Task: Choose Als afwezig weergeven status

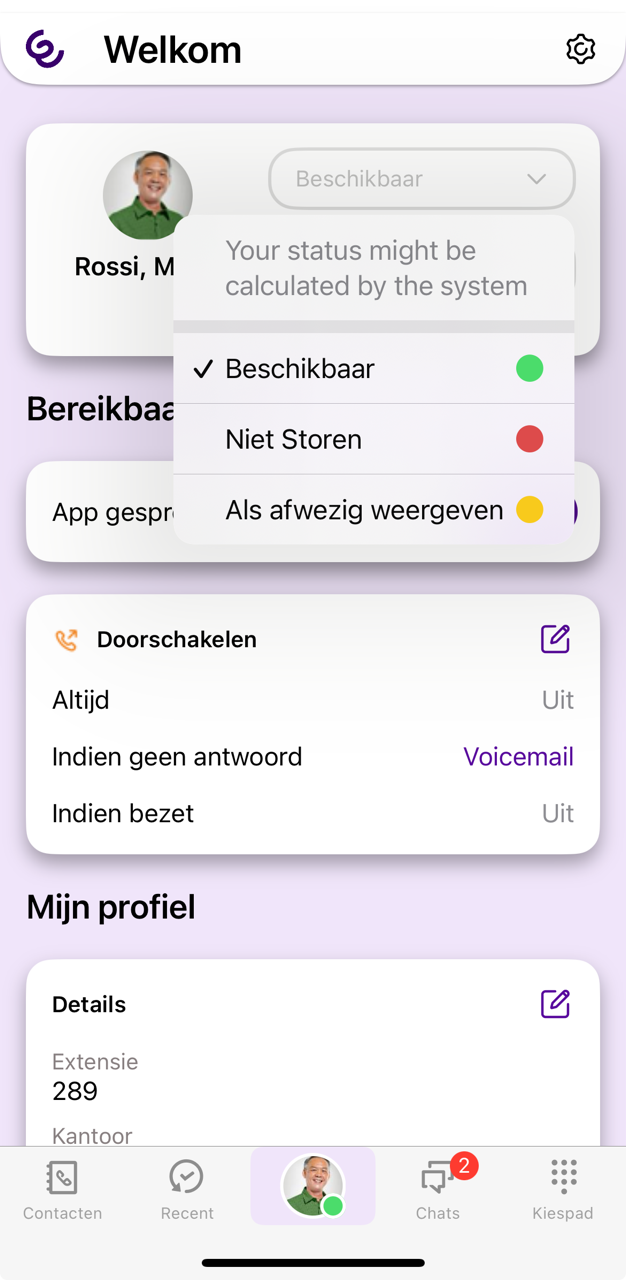Action: pyautogui.click(x=373, y=510)
